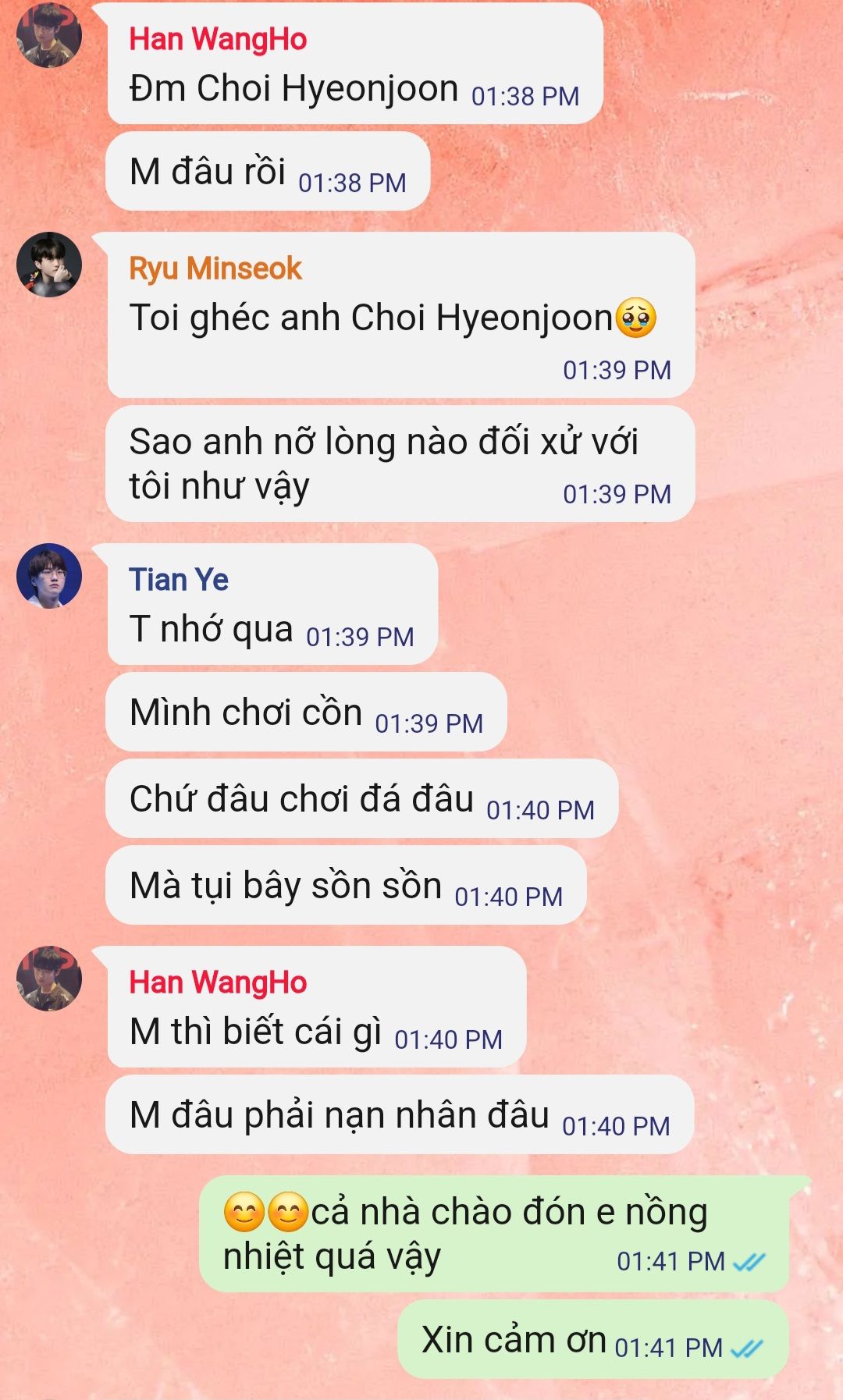Image resolution: width=843 pixels, height=1400 pixels.
Task: Open Ryu Minseok's profile picture
Action: pos(49,265)
